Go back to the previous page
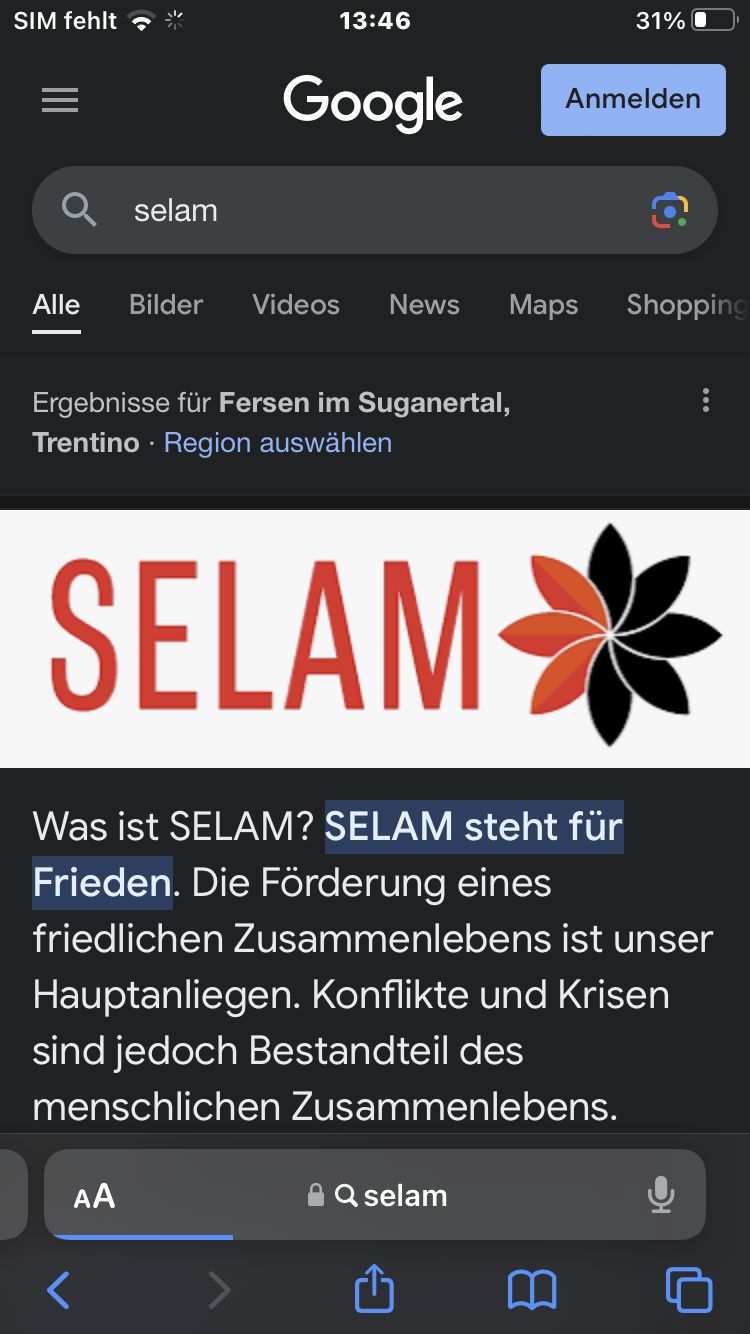This screenshot has width=750, height=1334. [x=59, y=1291]
